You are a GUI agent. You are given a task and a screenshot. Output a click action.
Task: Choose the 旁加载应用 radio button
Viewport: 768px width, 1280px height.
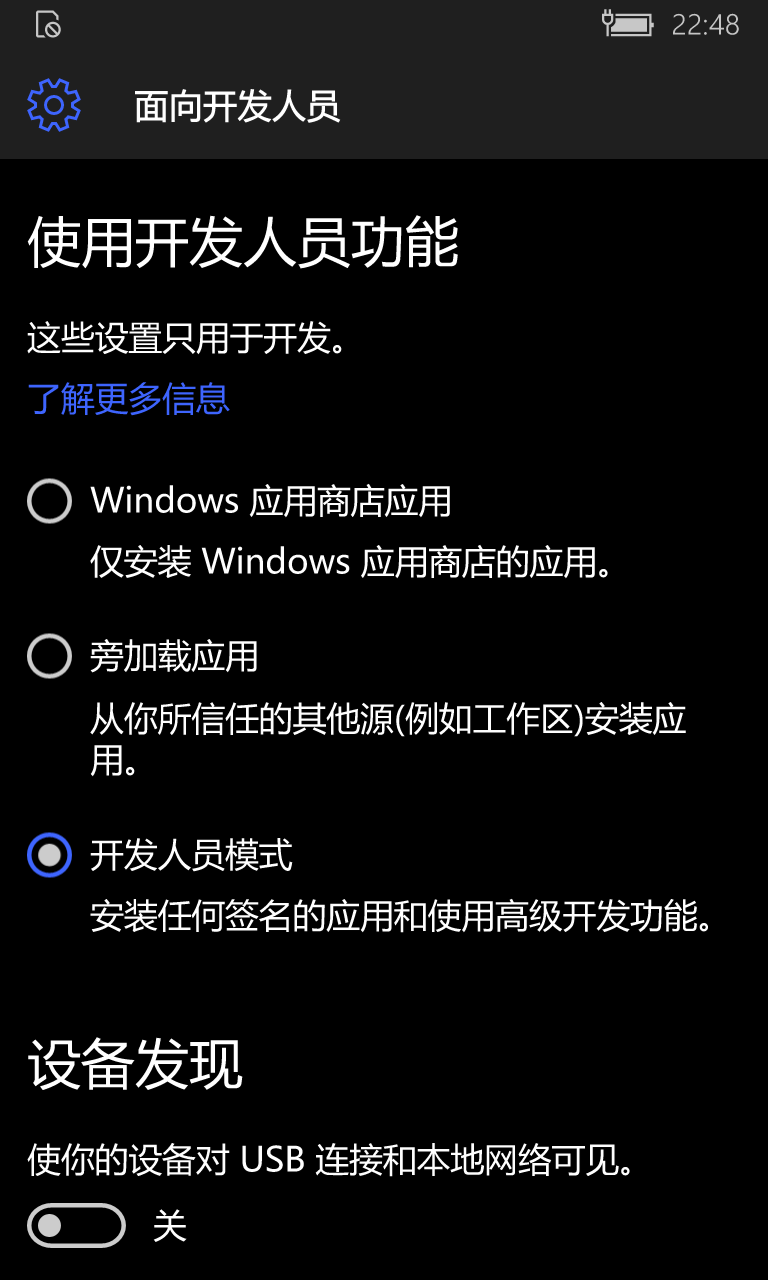tap(49, 656)
